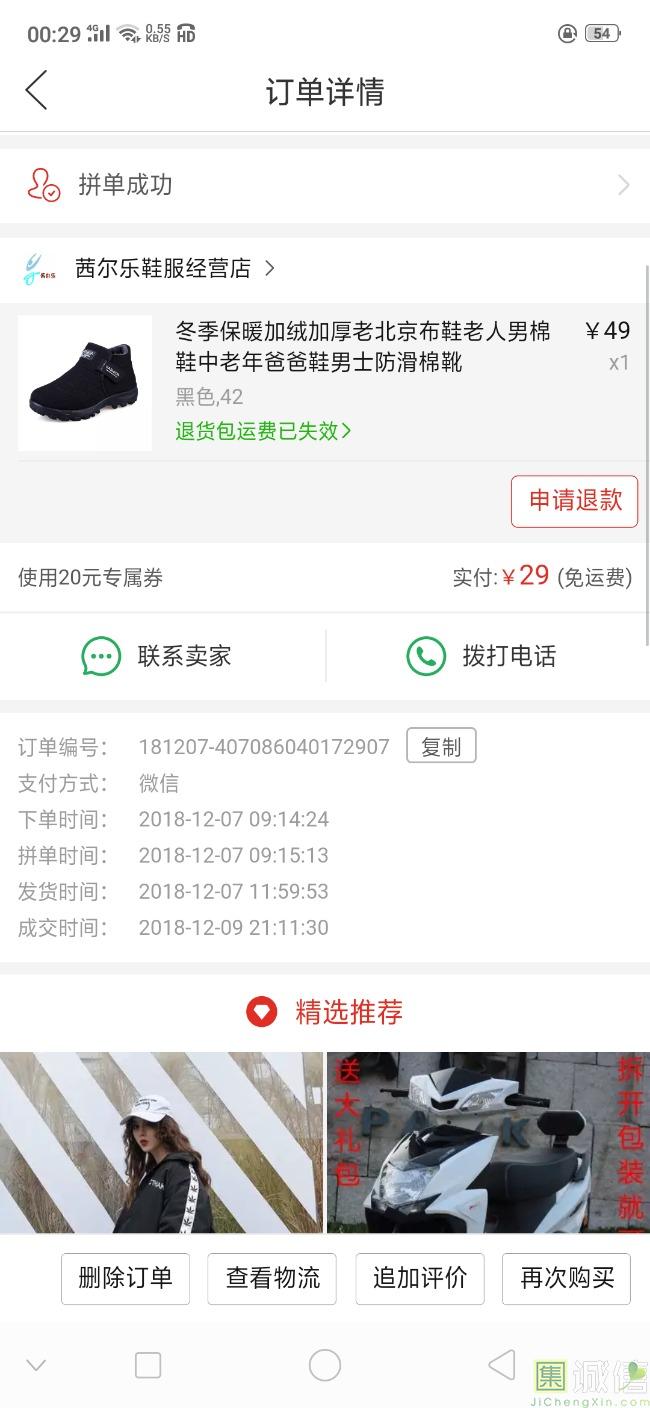Open the recommended hoodie girl product
The width and height of the screenshot is (650, 1408).
[x=160, y=1141]
